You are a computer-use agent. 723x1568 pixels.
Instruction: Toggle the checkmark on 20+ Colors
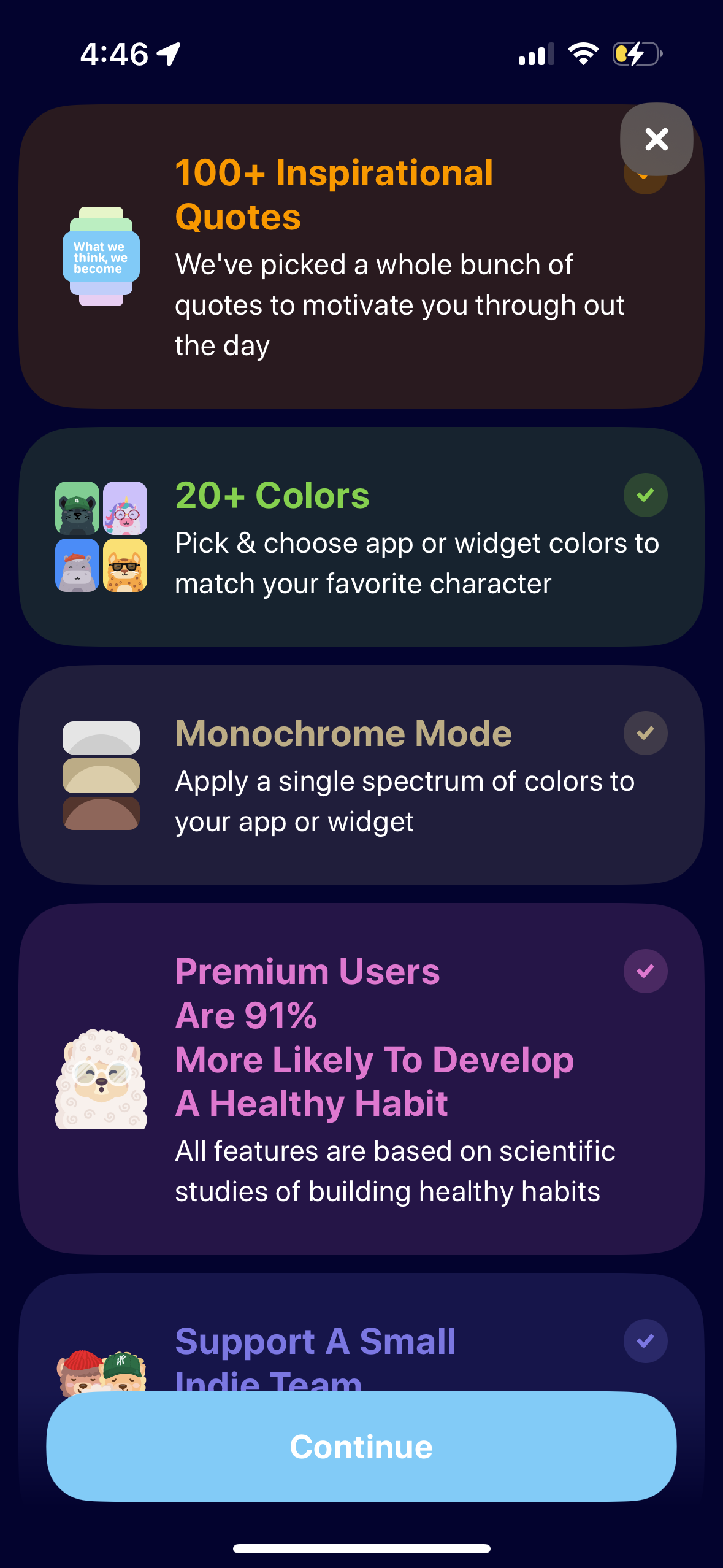645,495
